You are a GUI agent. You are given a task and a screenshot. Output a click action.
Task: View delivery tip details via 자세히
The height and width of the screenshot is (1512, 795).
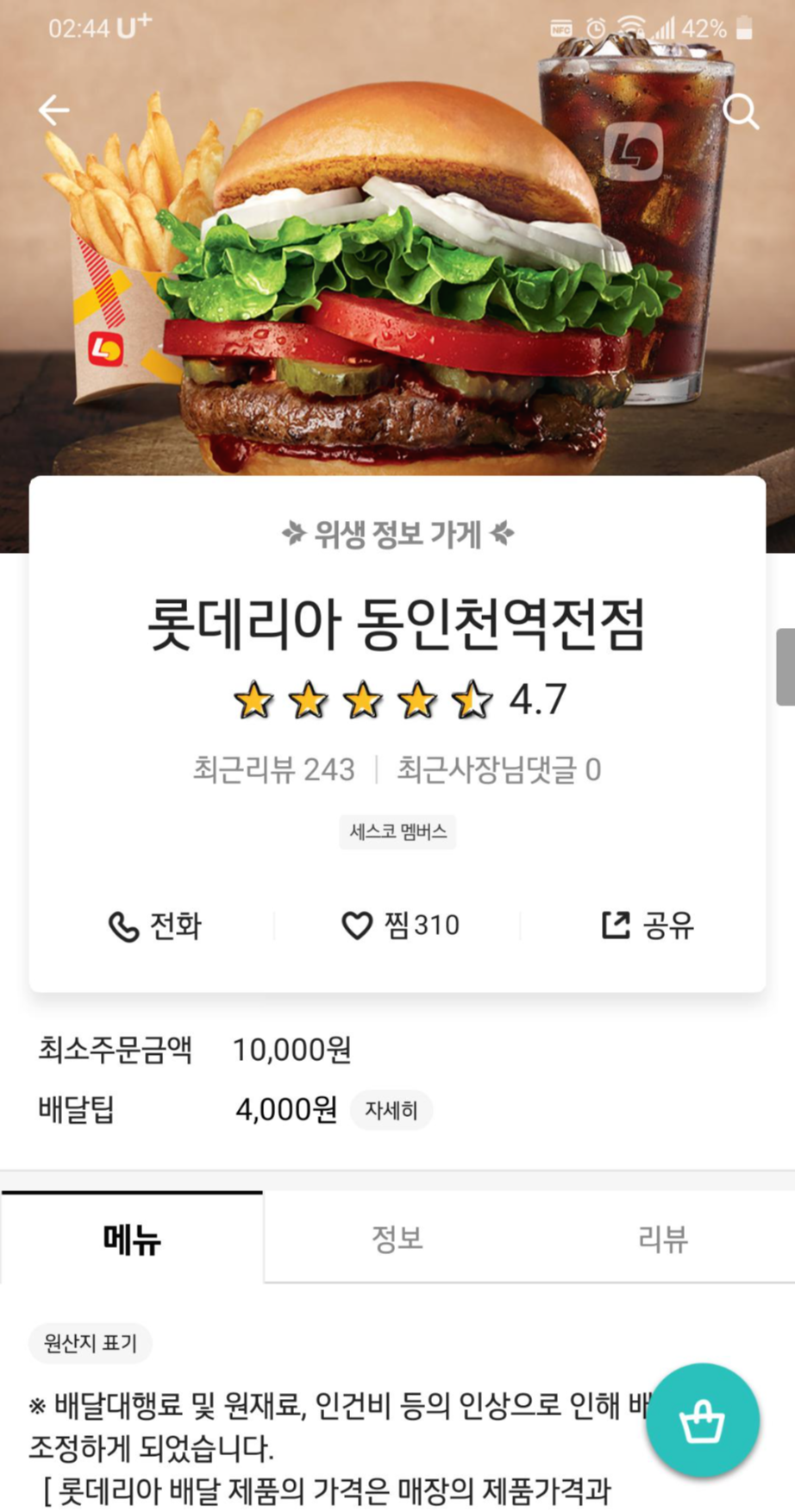391,1110
